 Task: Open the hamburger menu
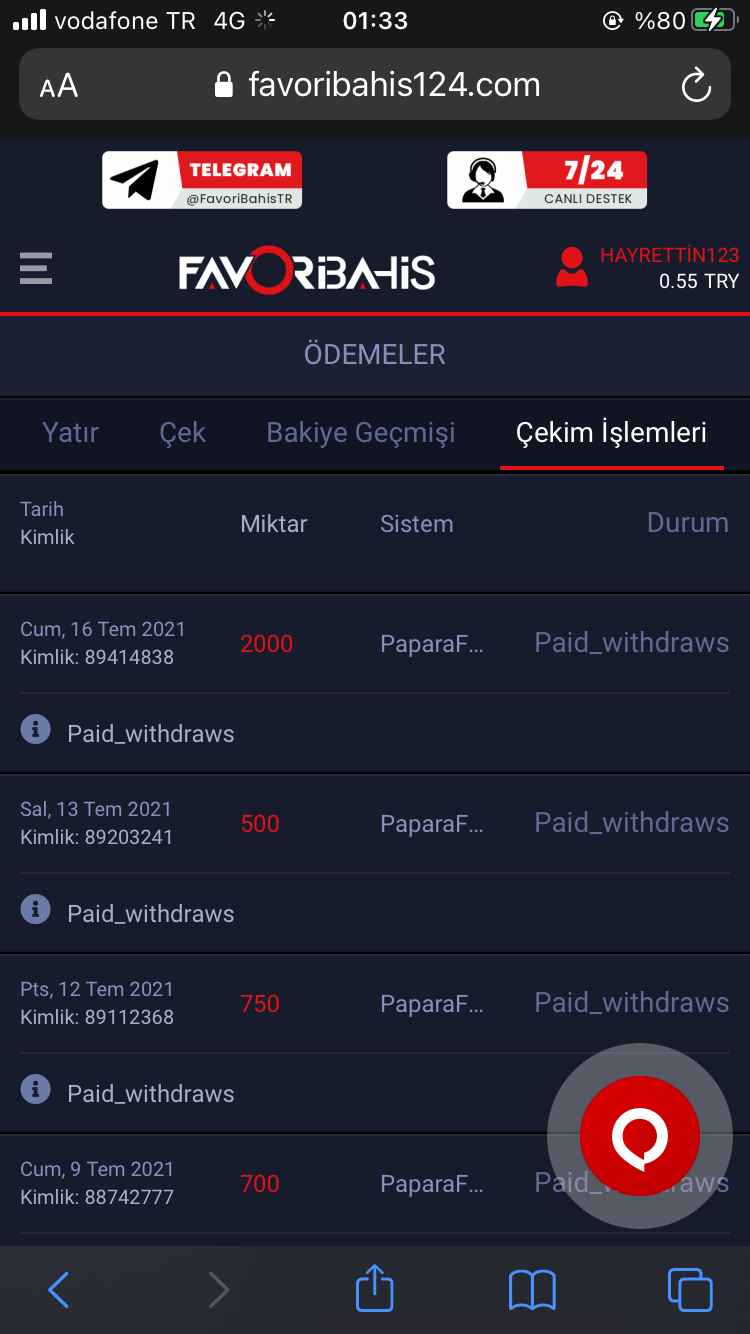36,269
